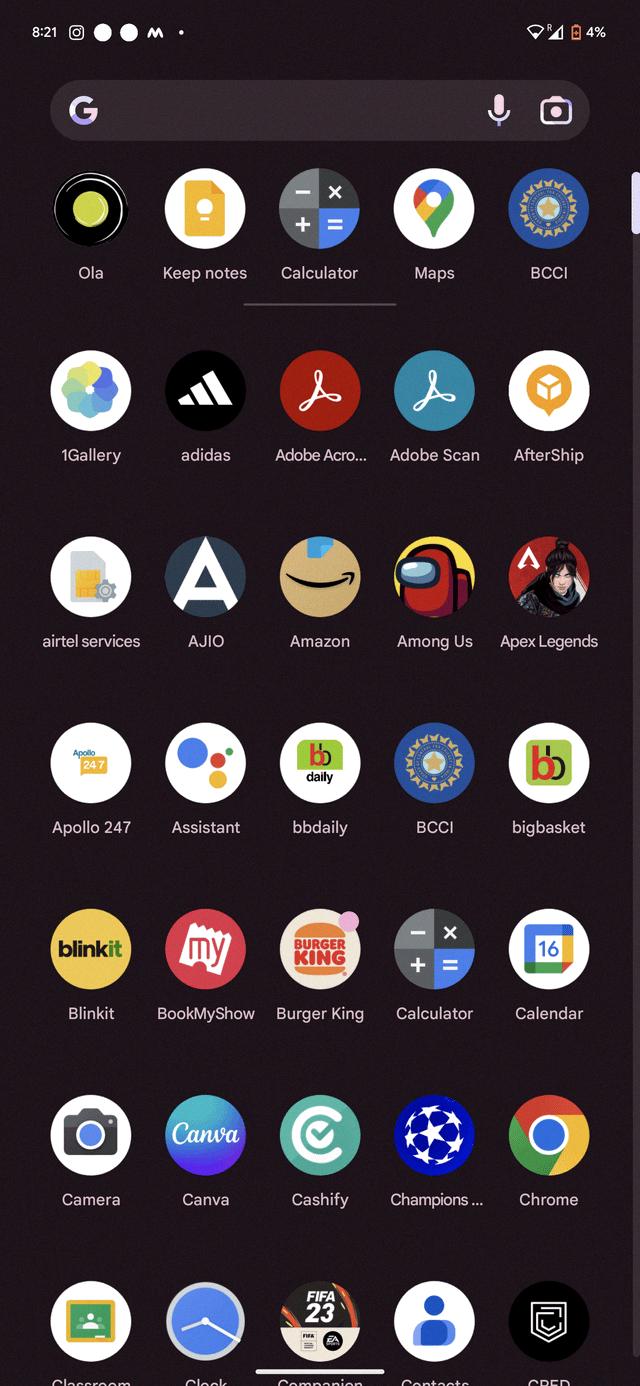640x1386 pixels.
Task: Open Google Calendar
Action: click(549, 949)
